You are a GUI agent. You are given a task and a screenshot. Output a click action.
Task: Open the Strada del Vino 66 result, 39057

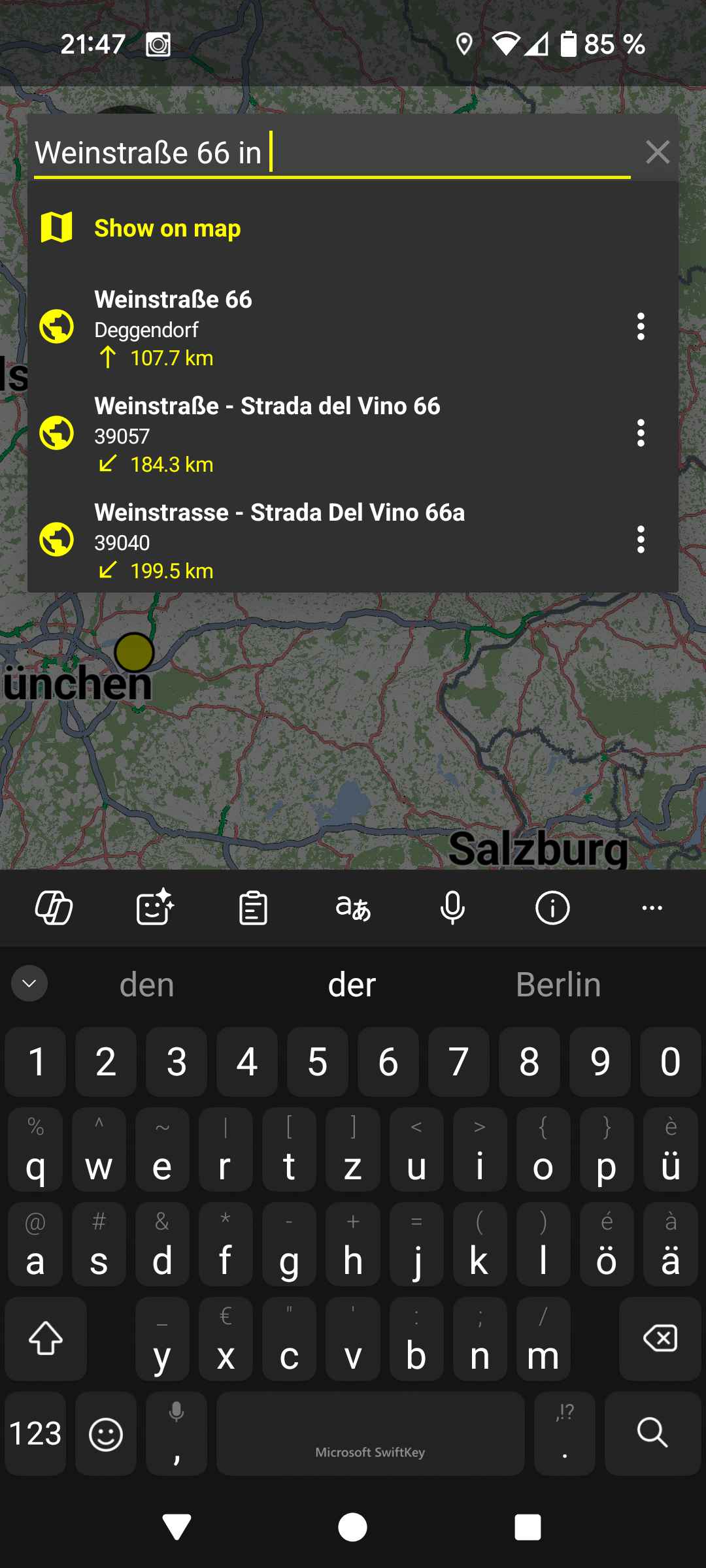[327, 434]
